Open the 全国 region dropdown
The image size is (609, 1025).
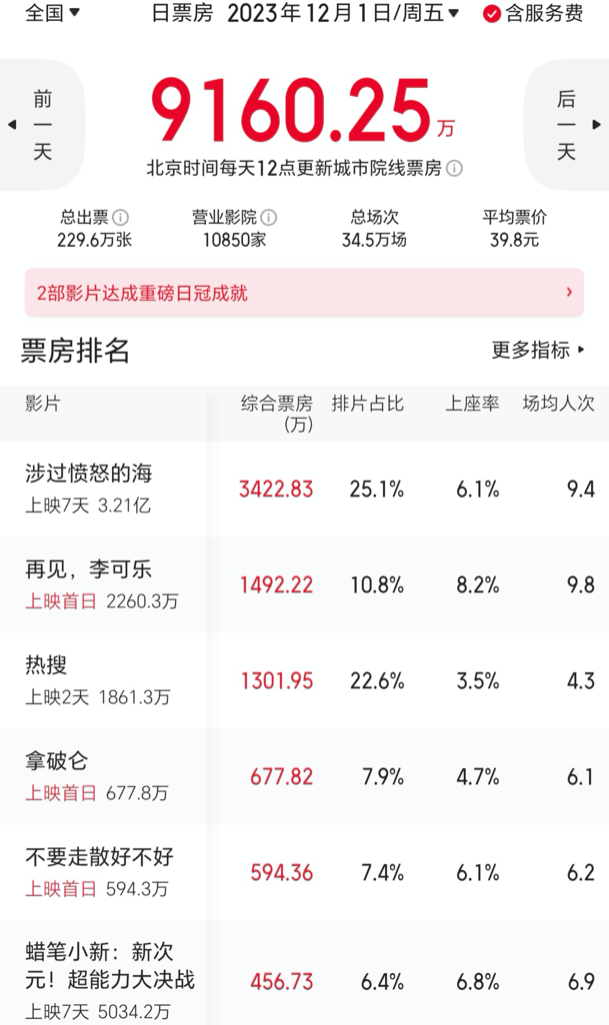coord(52,14)
